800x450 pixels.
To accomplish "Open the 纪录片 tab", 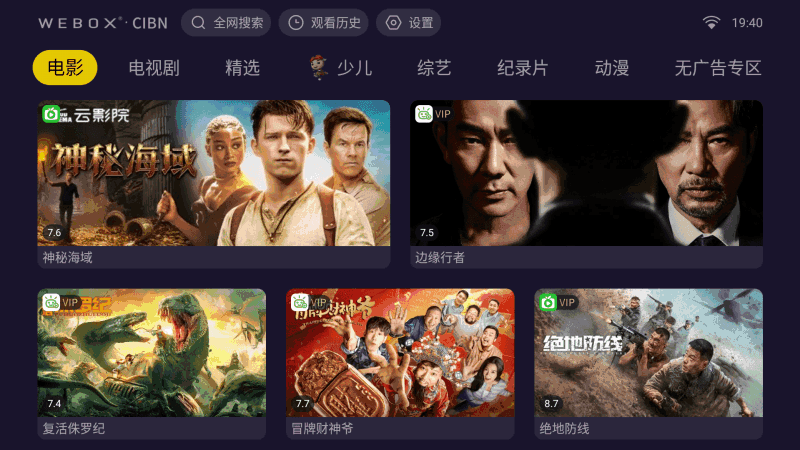I will click(x=523, y=68).
